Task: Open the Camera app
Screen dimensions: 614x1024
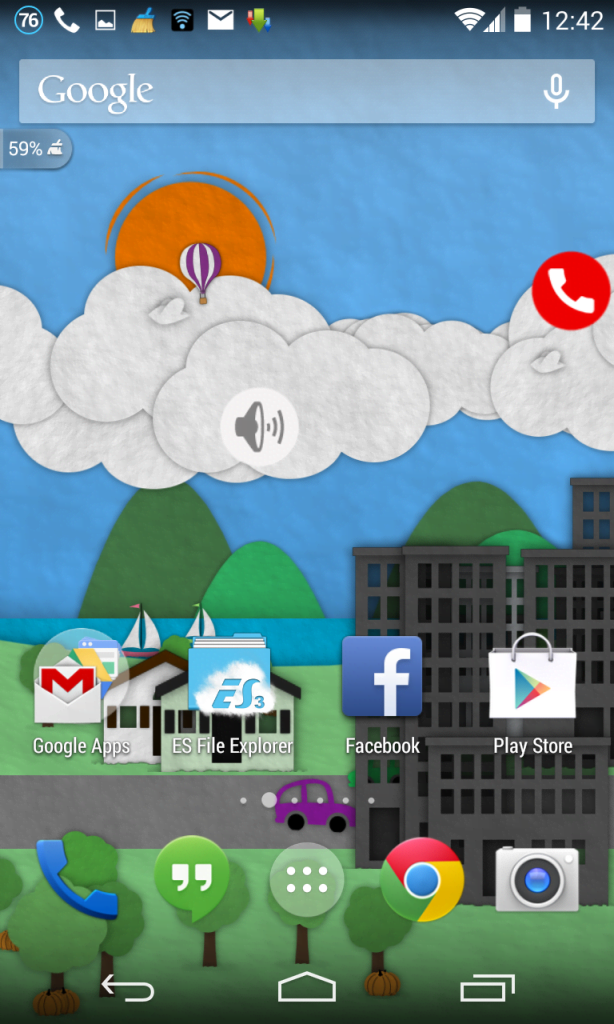Action: point(537,879)
